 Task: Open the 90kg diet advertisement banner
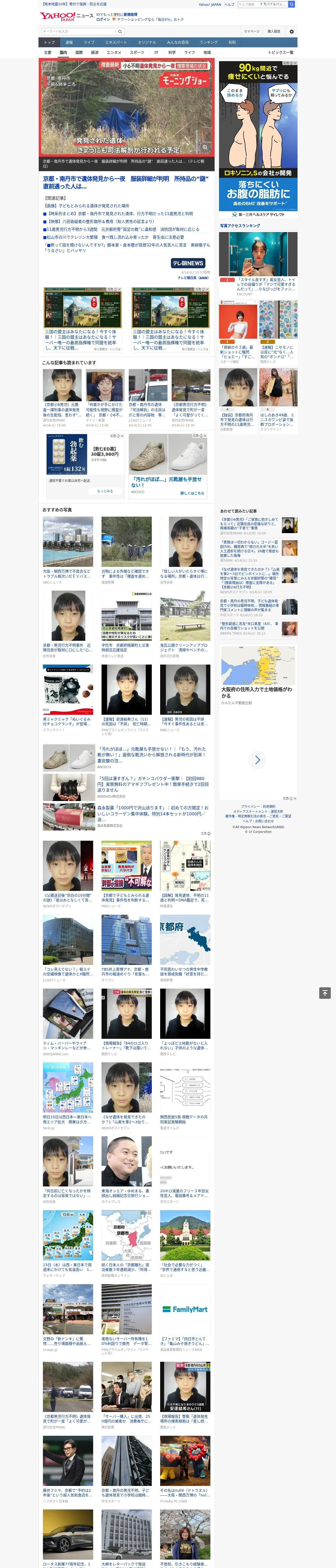pos(258,139)
